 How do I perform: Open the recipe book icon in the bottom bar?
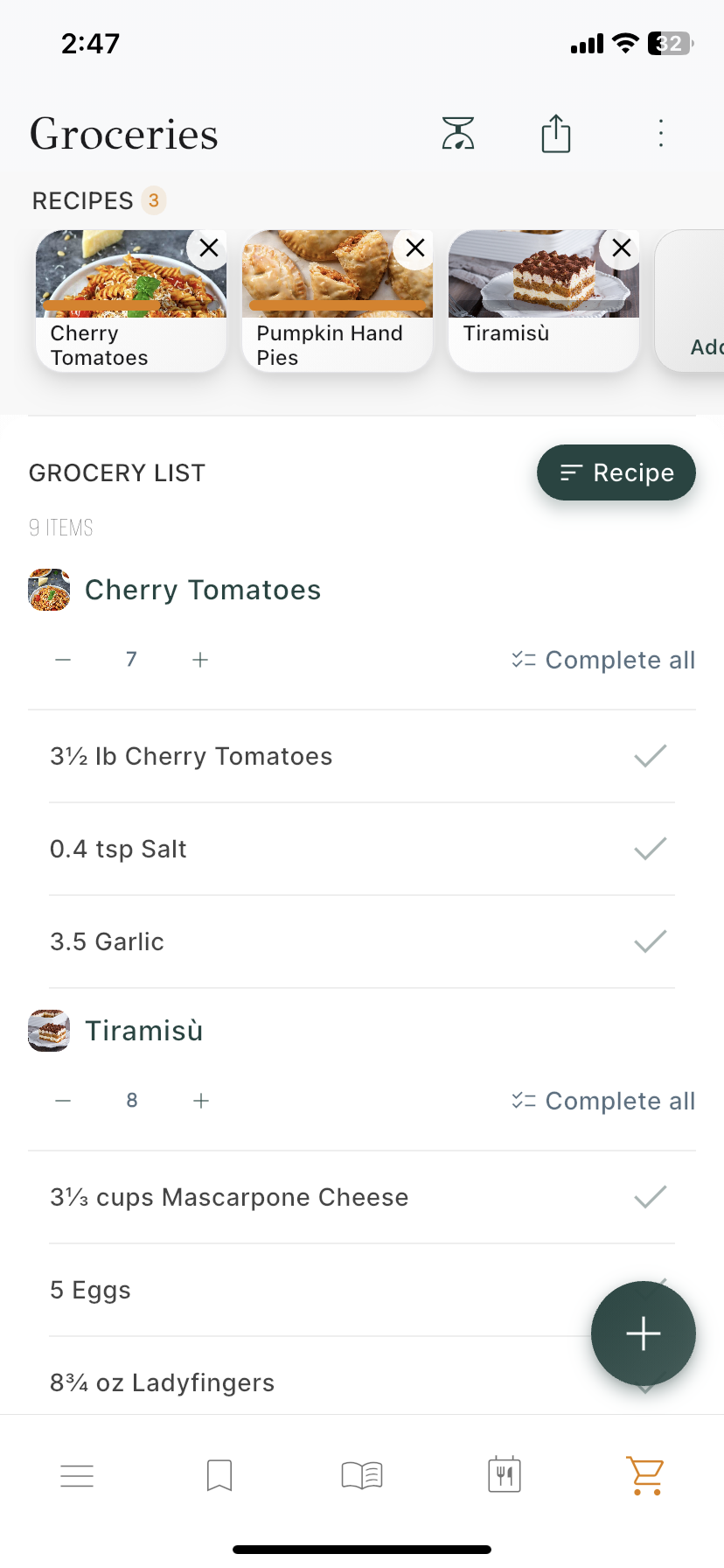(x=361, y=1474)
